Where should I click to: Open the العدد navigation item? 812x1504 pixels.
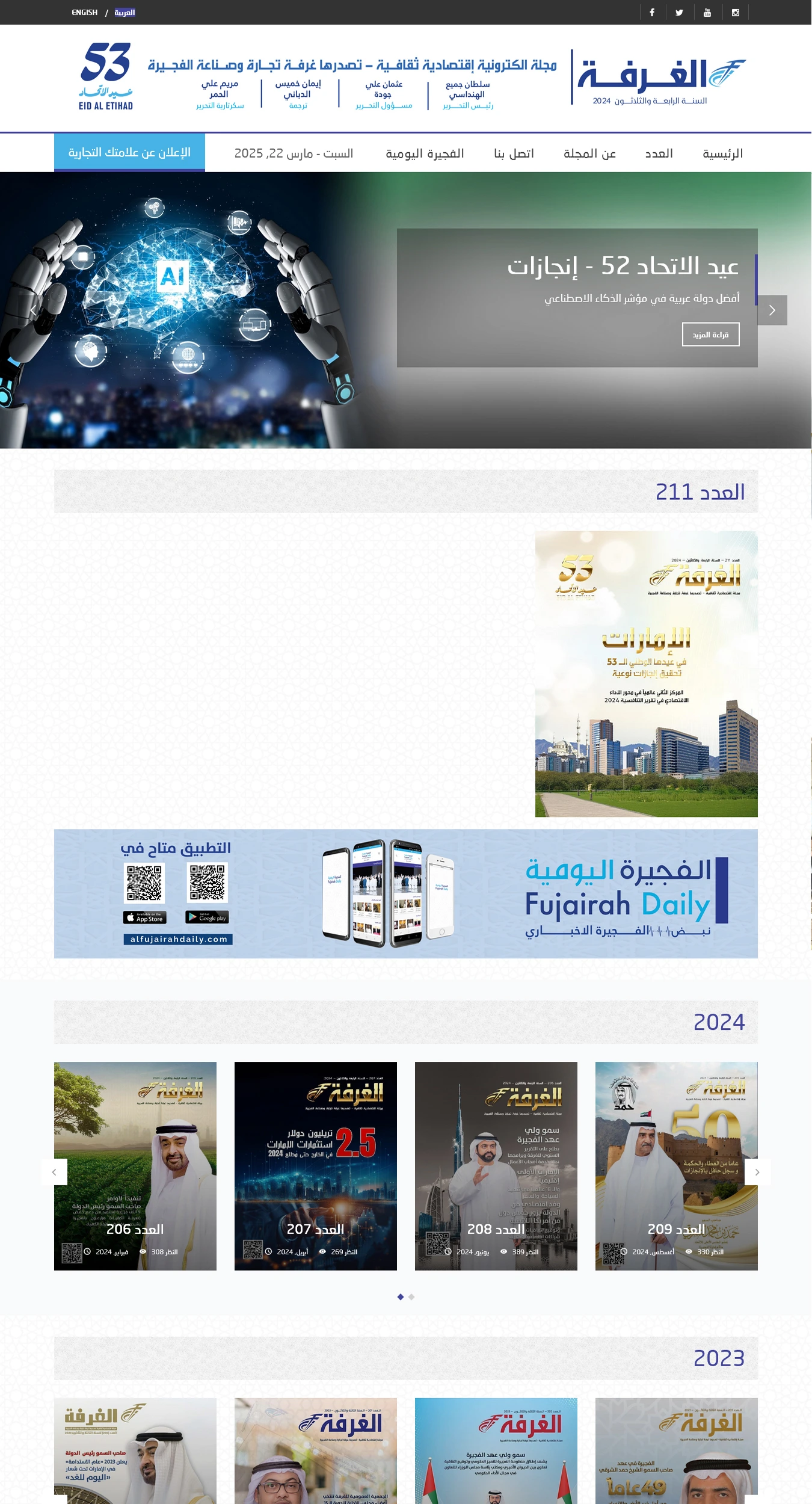[x=659, y=153]
